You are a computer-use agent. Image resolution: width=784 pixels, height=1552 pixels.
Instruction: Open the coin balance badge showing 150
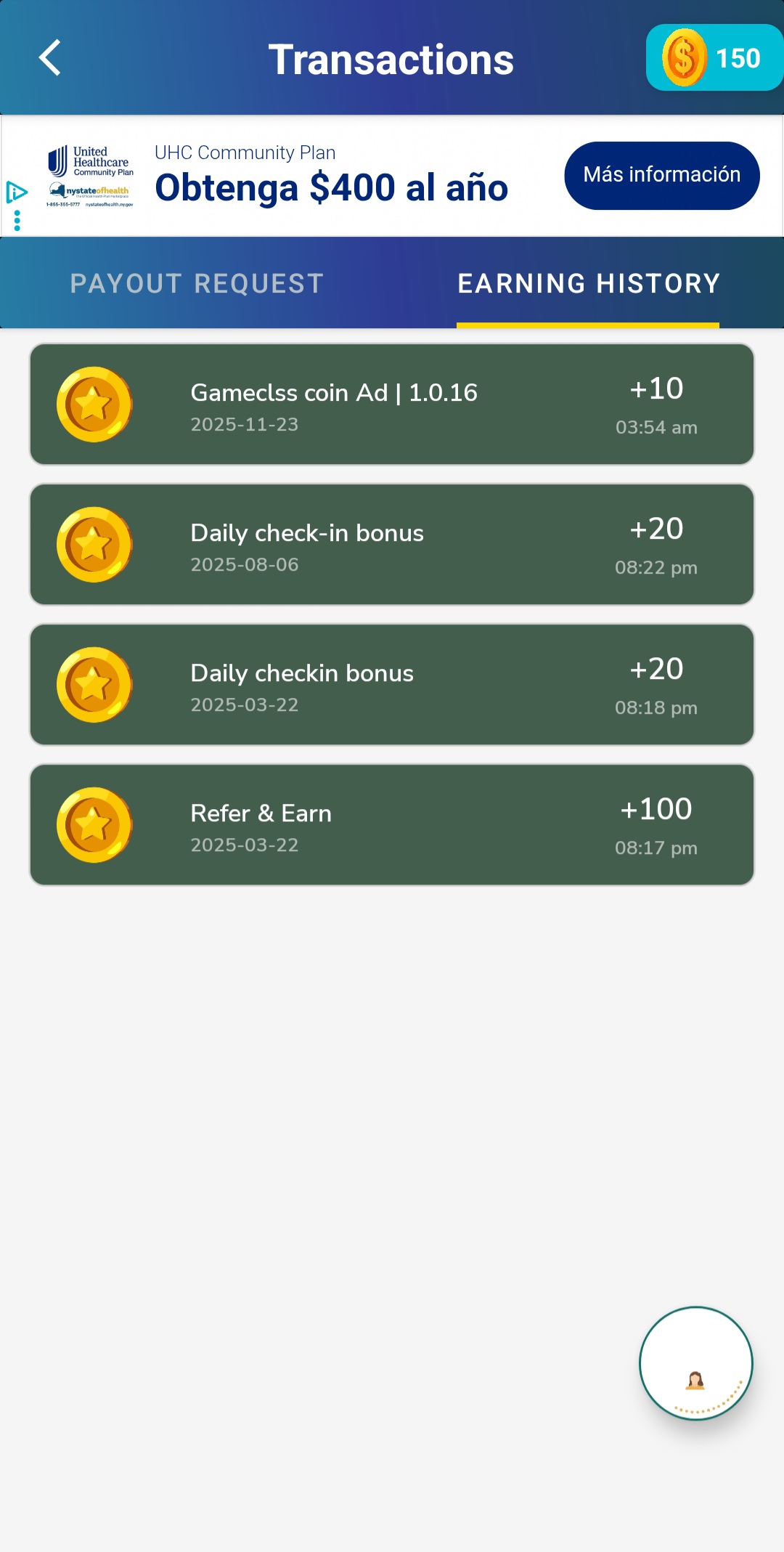714,58
